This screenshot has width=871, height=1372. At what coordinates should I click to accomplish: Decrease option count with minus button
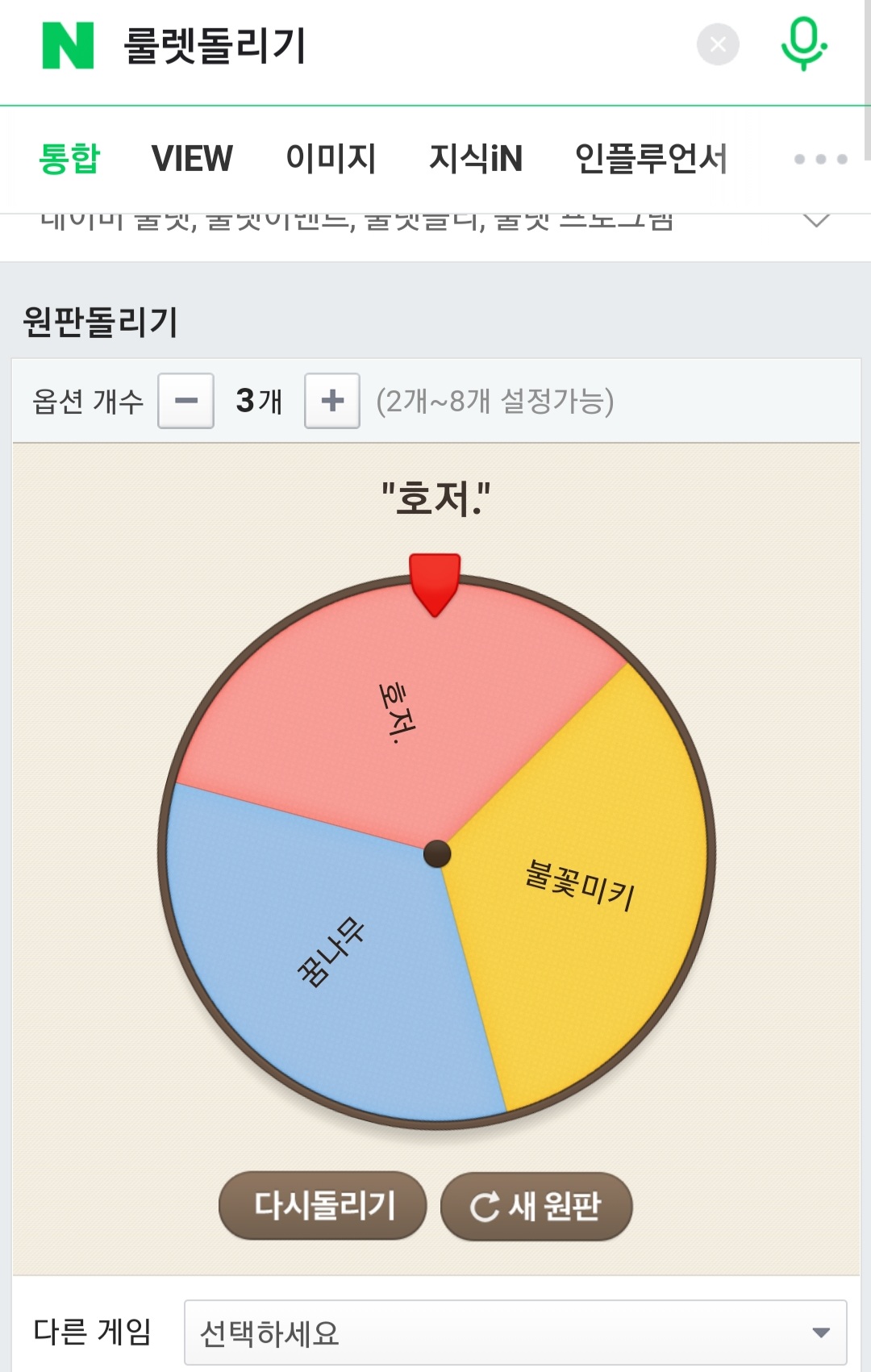pos(186,401)
